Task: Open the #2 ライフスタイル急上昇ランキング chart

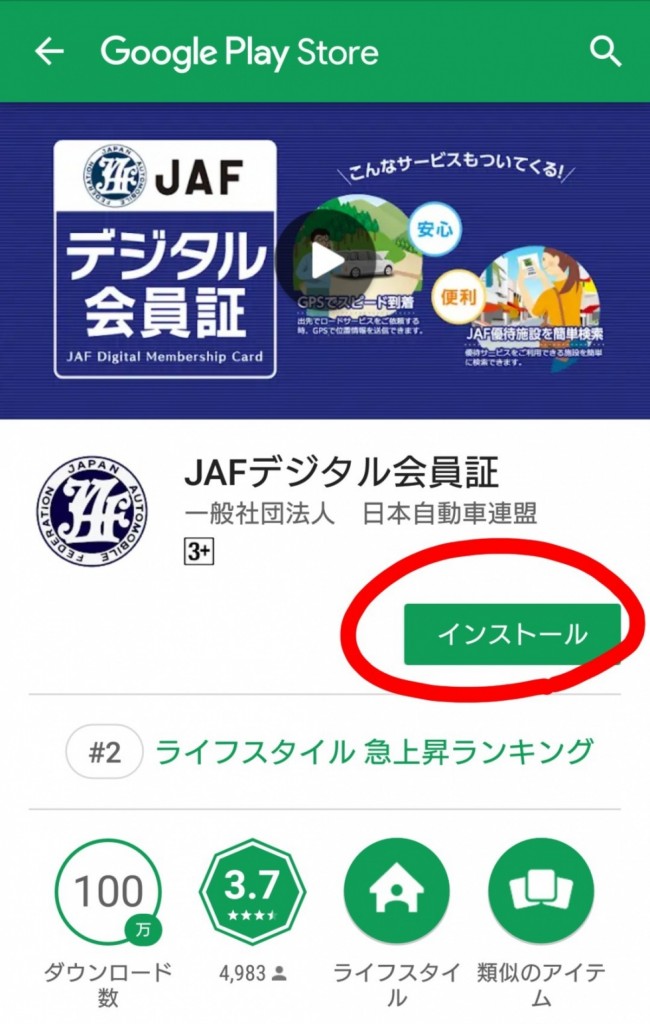Action: (x=373, y=752)
